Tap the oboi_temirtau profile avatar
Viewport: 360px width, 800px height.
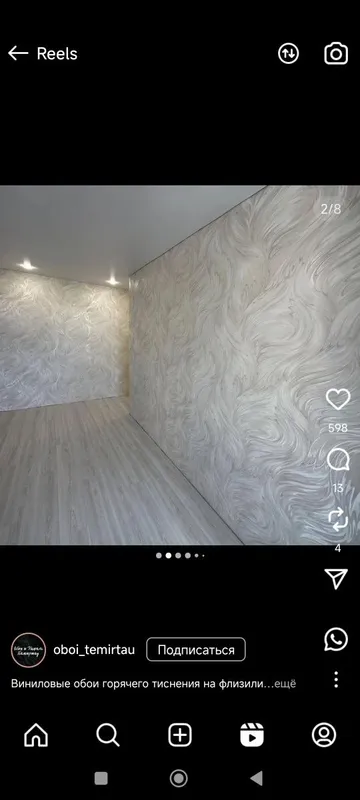tap(29, 650)
